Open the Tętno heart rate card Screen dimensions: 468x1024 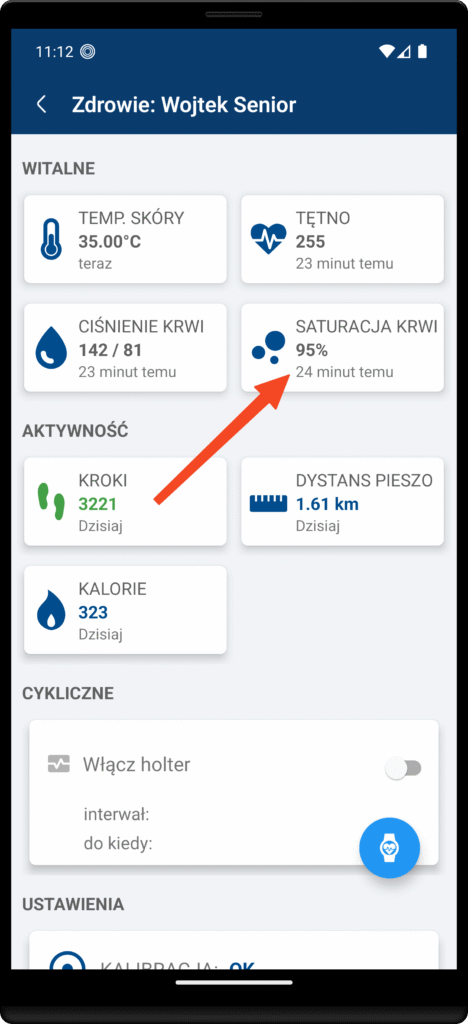tap(342, 239)
